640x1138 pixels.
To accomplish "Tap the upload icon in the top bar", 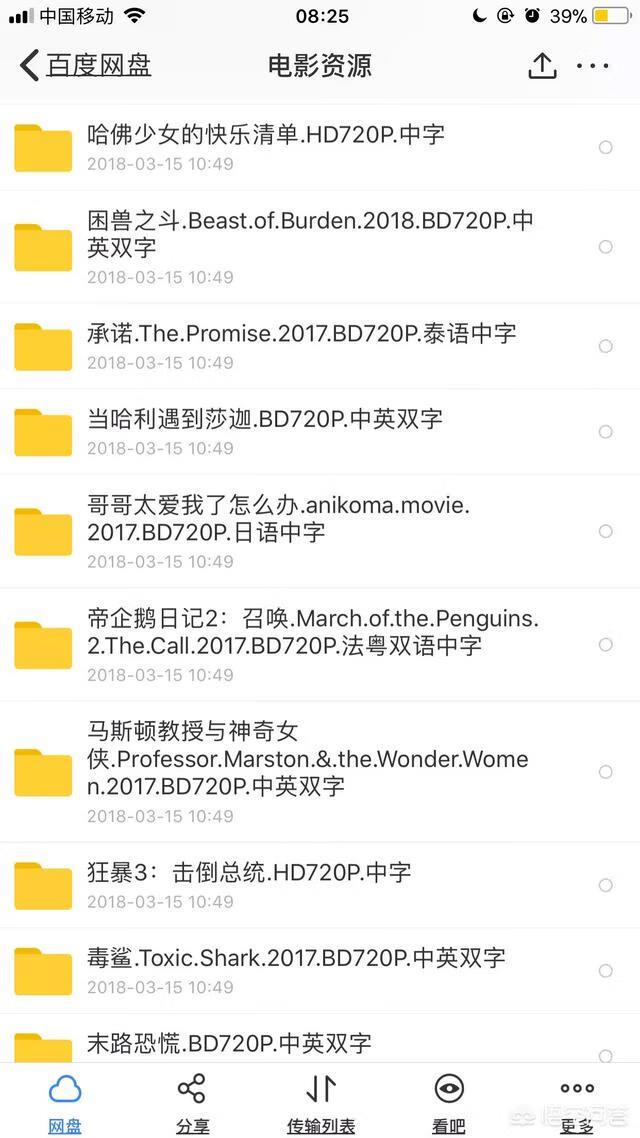I will (x=542, y=66).
